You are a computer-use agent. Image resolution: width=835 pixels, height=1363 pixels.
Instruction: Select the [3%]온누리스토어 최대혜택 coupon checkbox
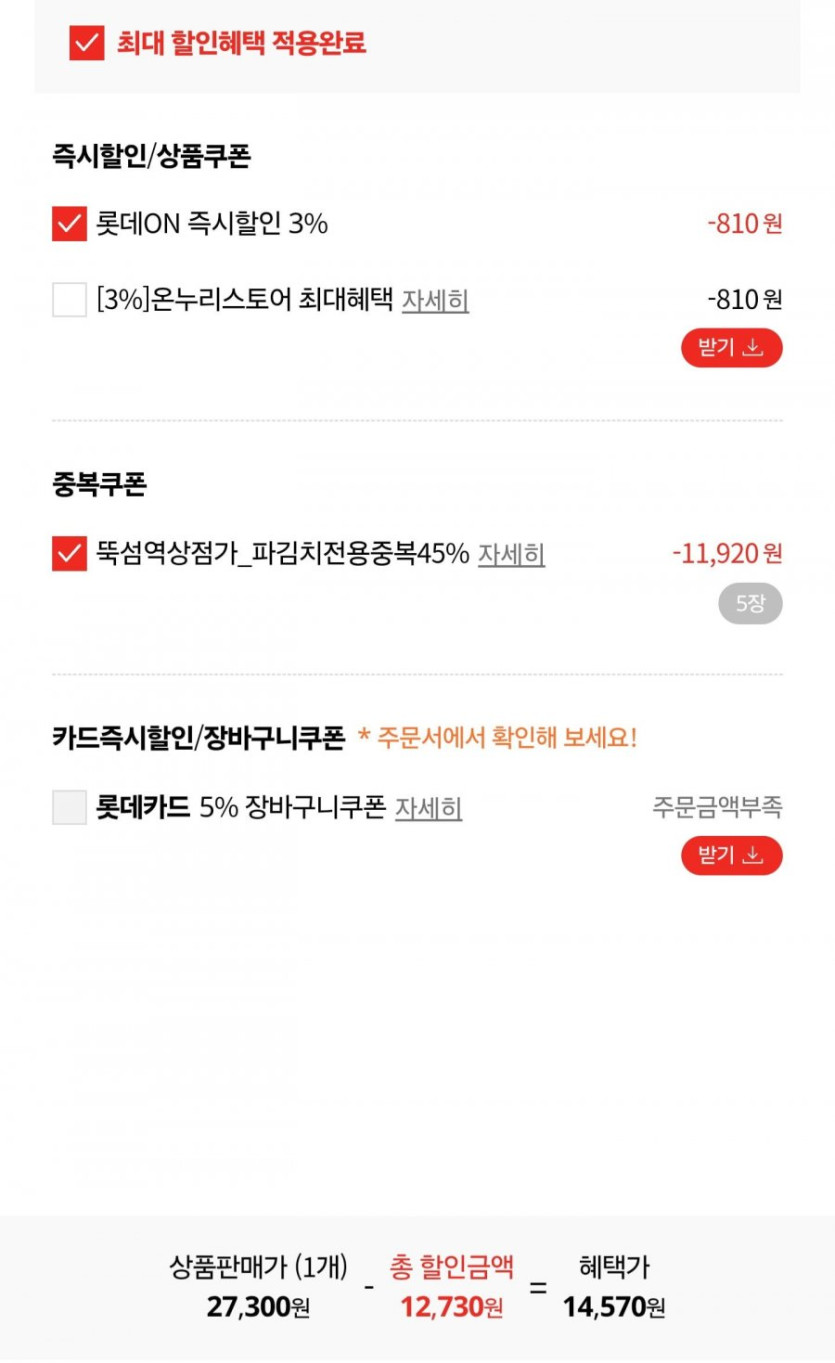[x=69, y=299]
